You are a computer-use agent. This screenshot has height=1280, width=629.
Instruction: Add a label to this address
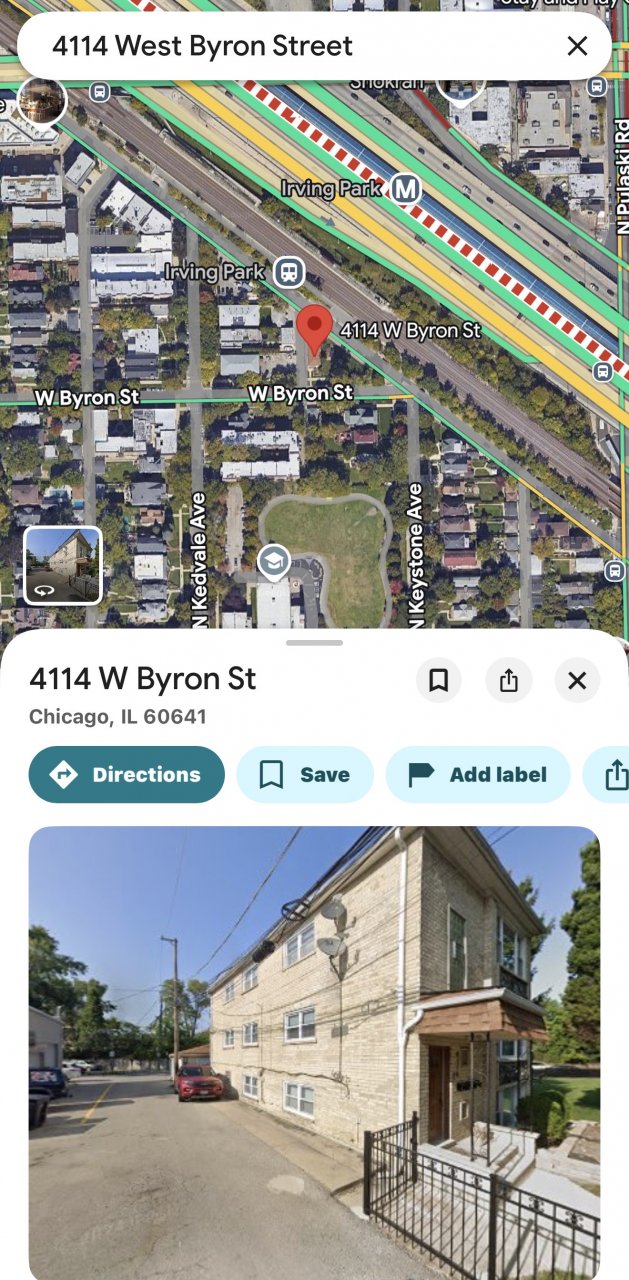[478, 775]
